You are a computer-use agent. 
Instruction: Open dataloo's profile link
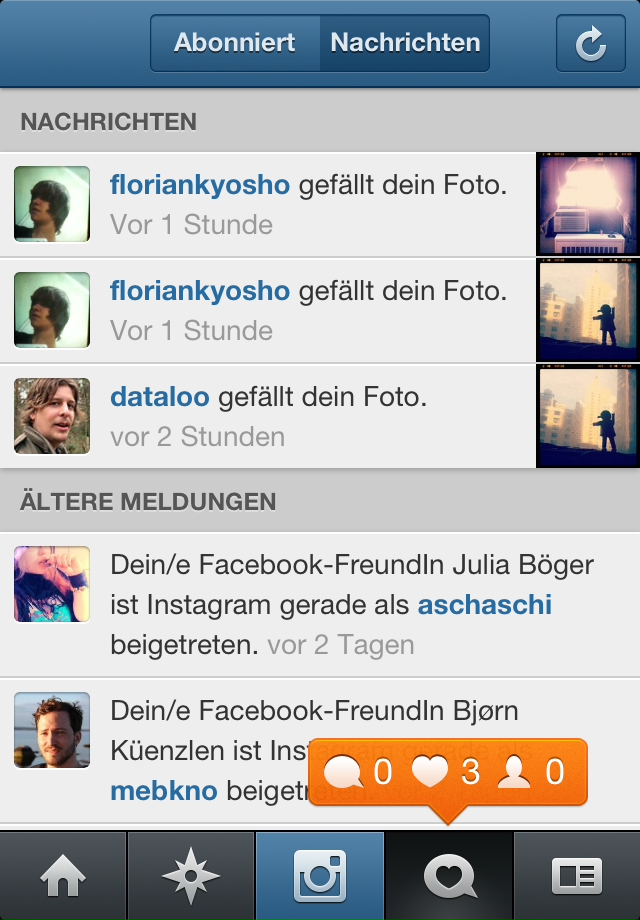[160, 397]
